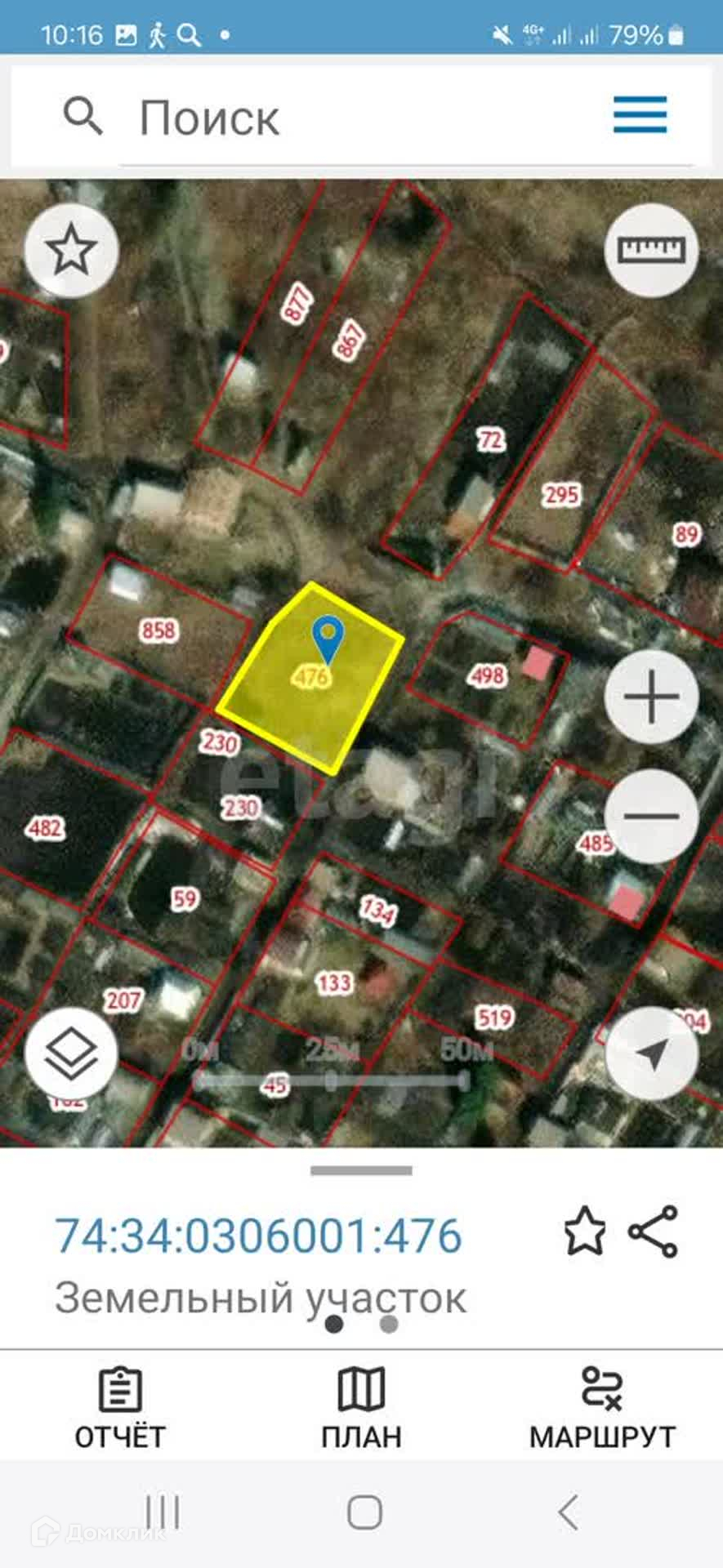
Task: Open the ОТЧЁТ report
Action: click(120, 1410)
